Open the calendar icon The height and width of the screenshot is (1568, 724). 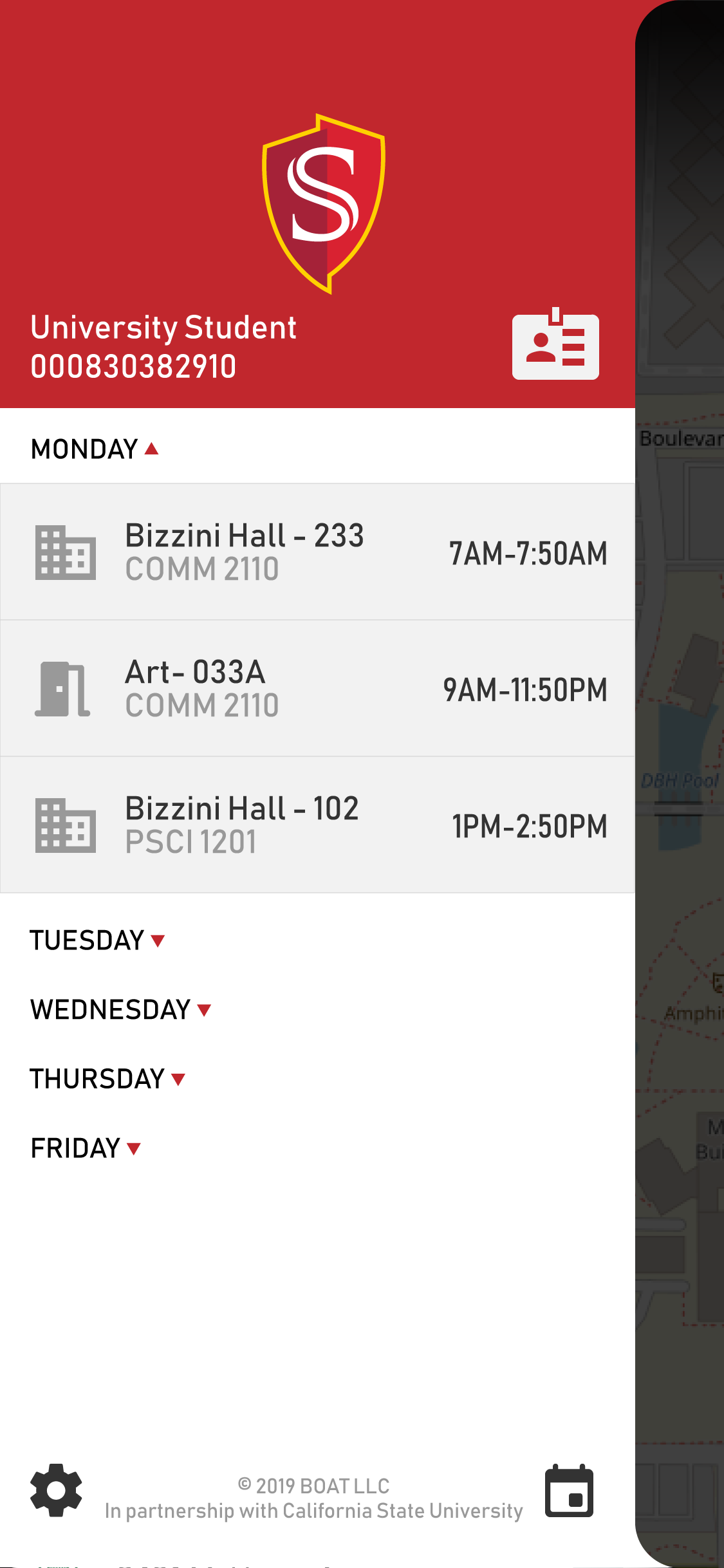(569, 1491)
